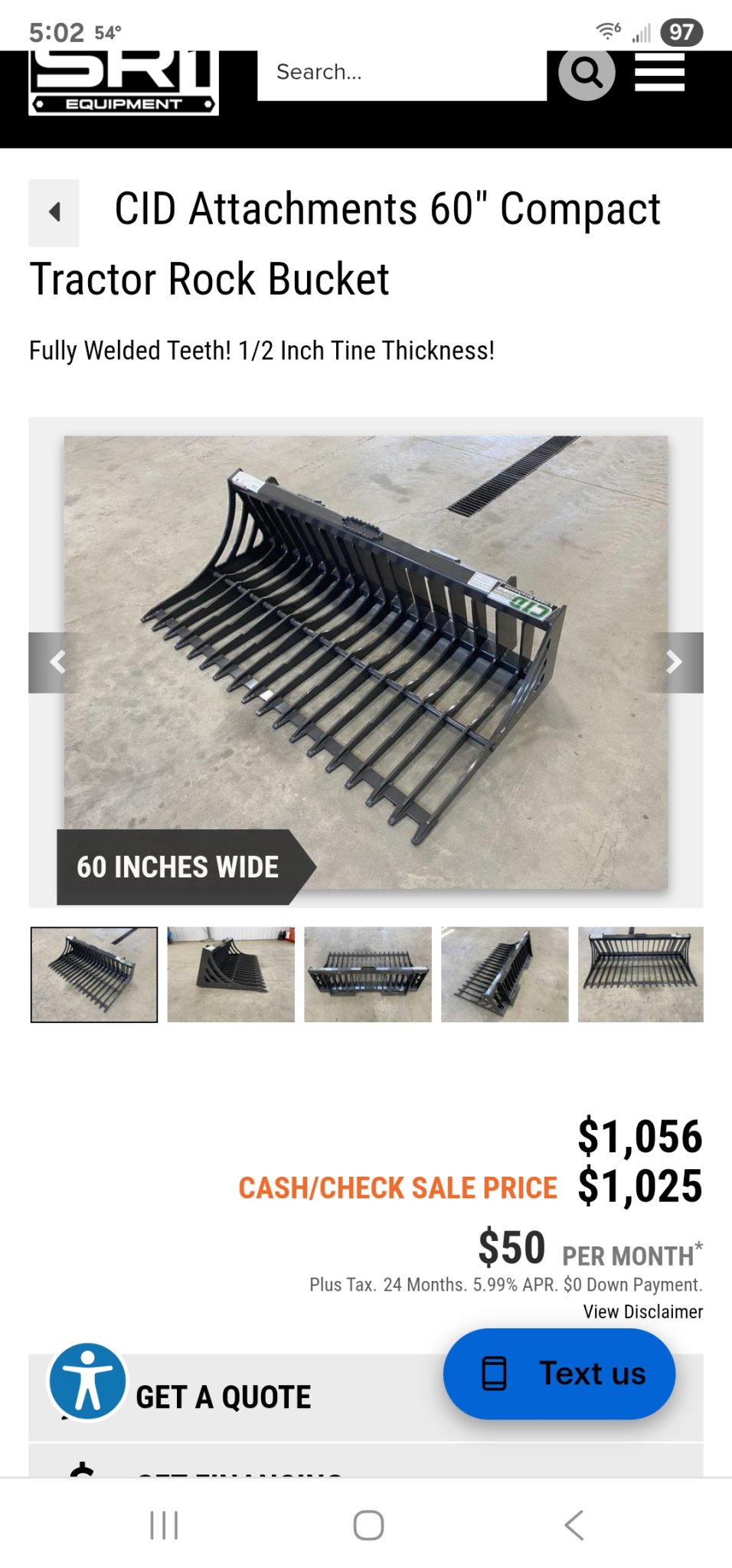The height and width of the screenshot is (1568, 732).
Task: Select the third thumbnail, the bucket front view
Action: (368, 974)
